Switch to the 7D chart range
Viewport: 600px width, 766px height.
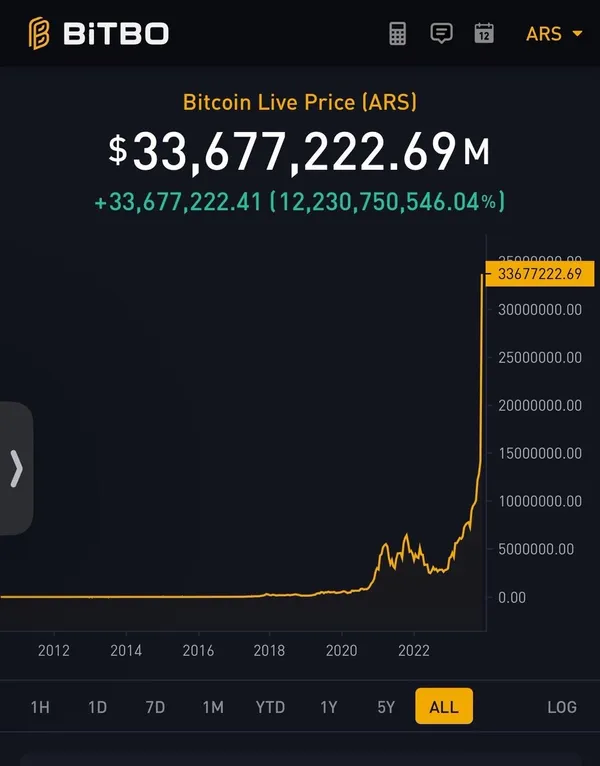155,707
